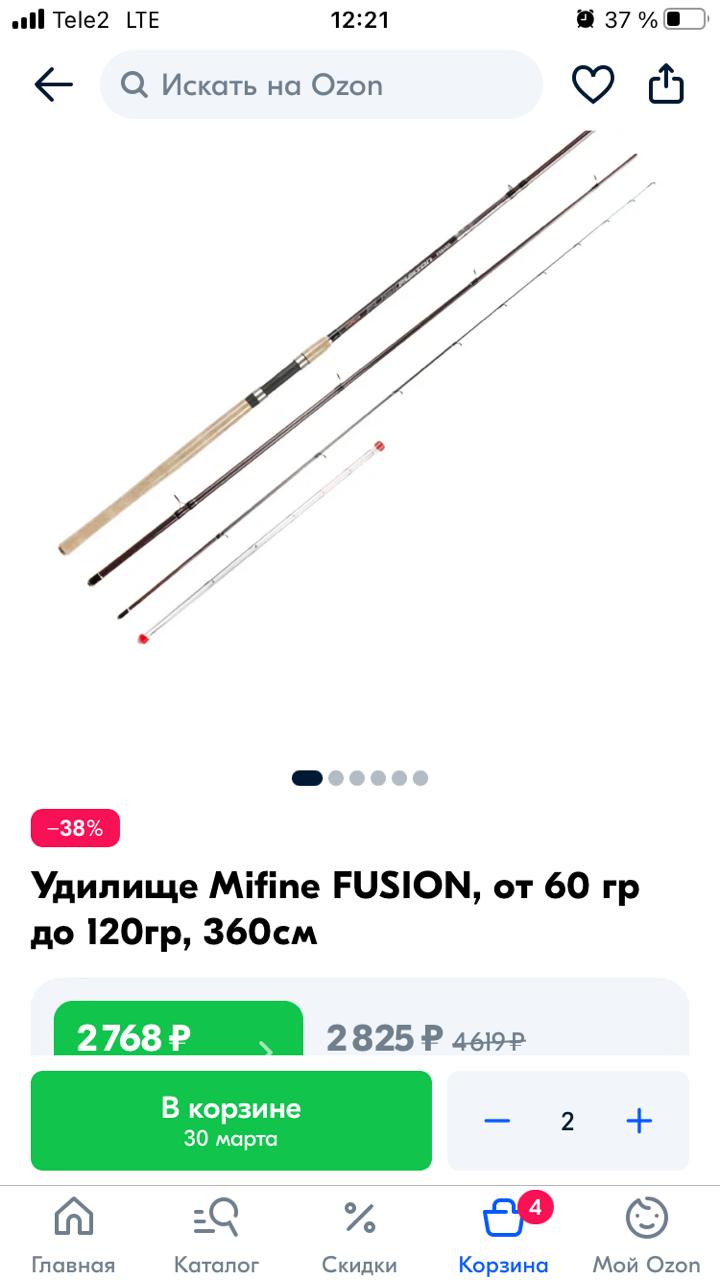Screen dimensions: 720x1280
Task: Increase quantity with the plus stepper
Action: click(637, 1121)
